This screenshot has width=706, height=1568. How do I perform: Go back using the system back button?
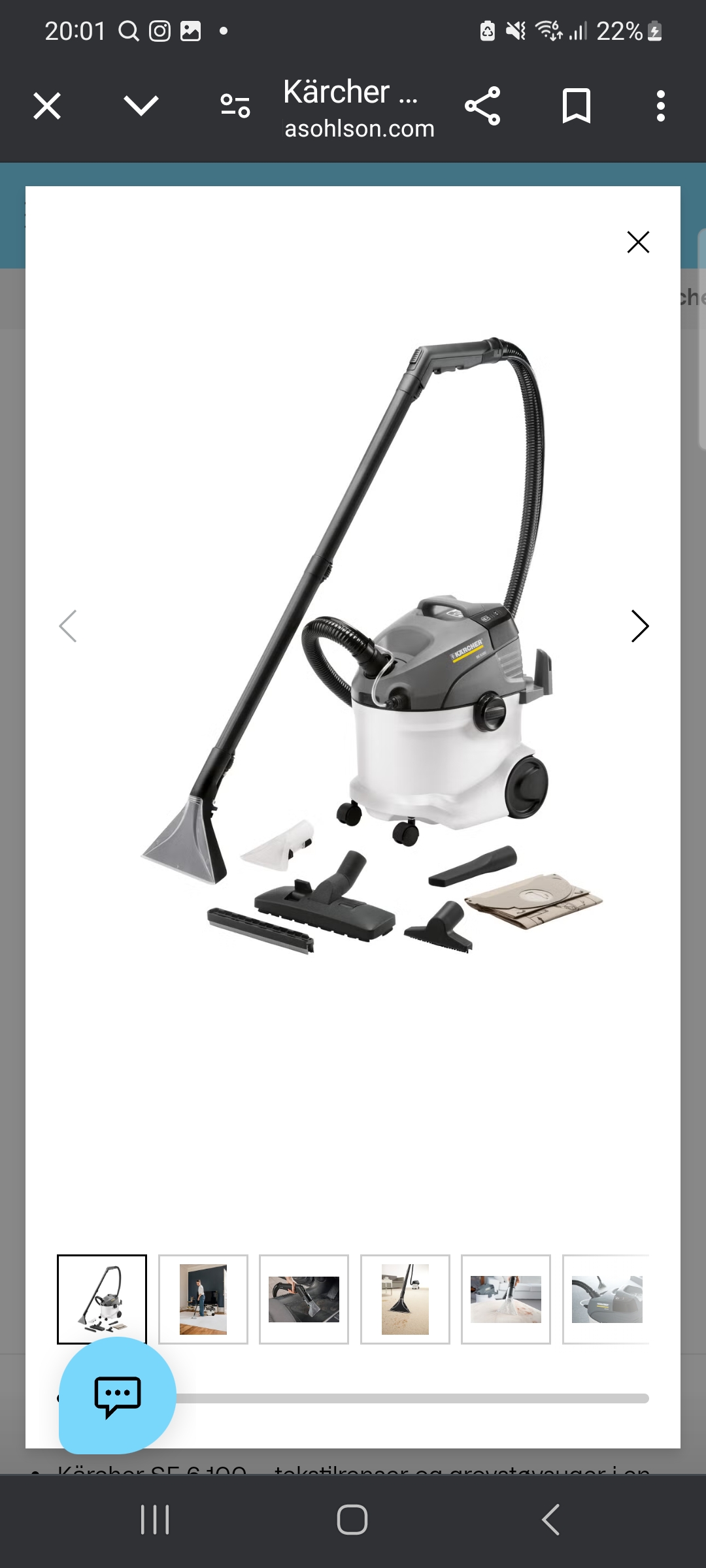(550, 1520)
